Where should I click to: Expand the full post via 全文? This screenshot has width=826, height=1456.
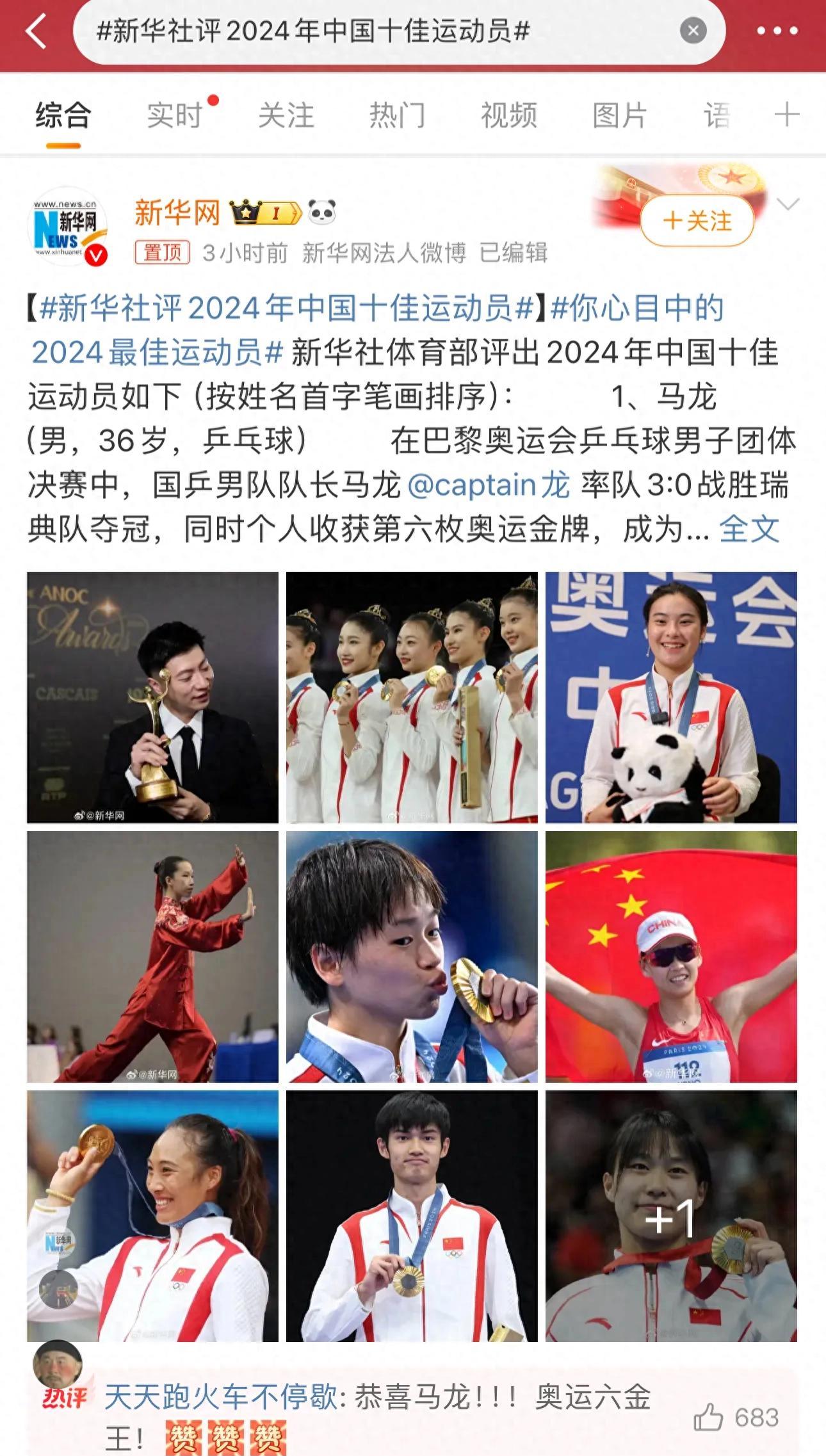click(748, 529)
